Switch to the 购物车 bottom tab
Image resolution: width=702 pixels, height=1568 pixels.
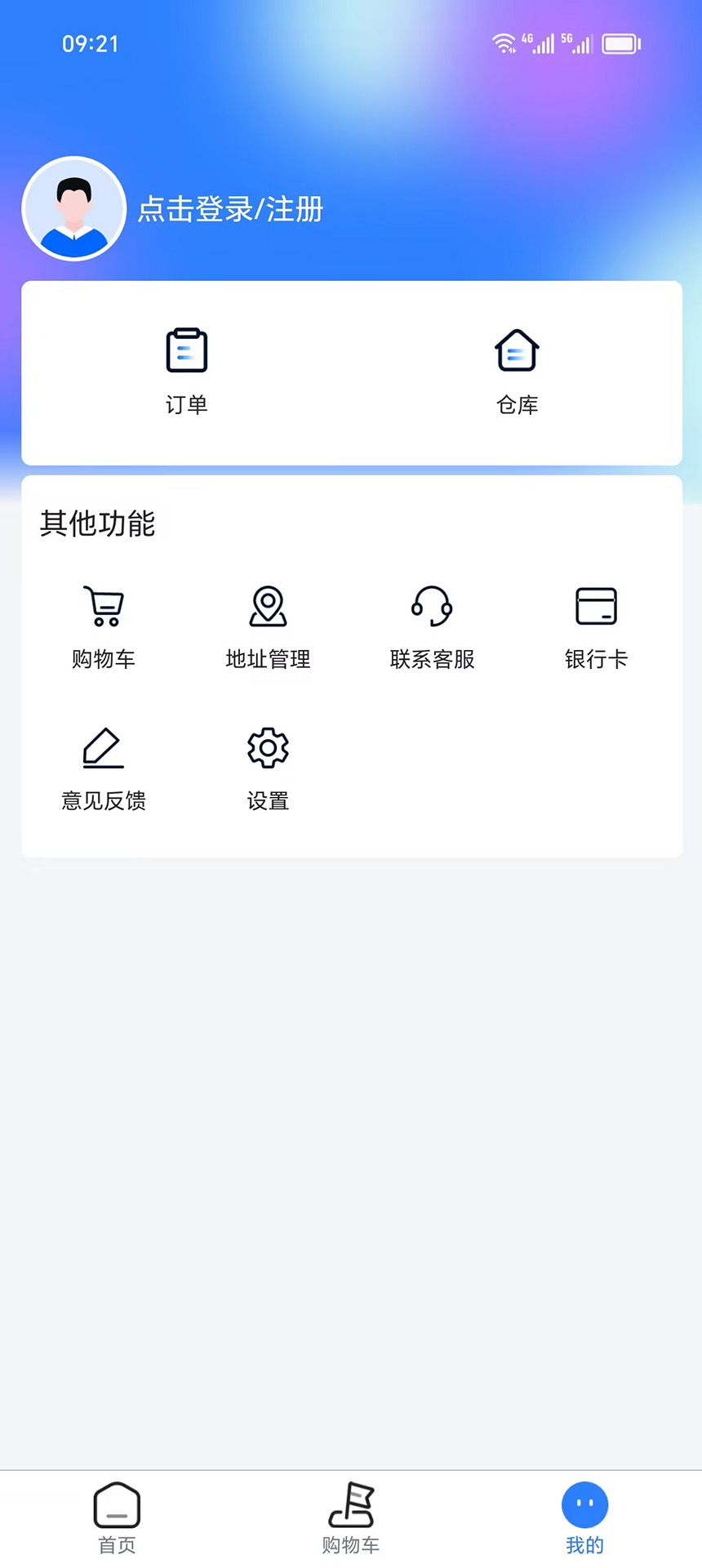click(351, 1518)
